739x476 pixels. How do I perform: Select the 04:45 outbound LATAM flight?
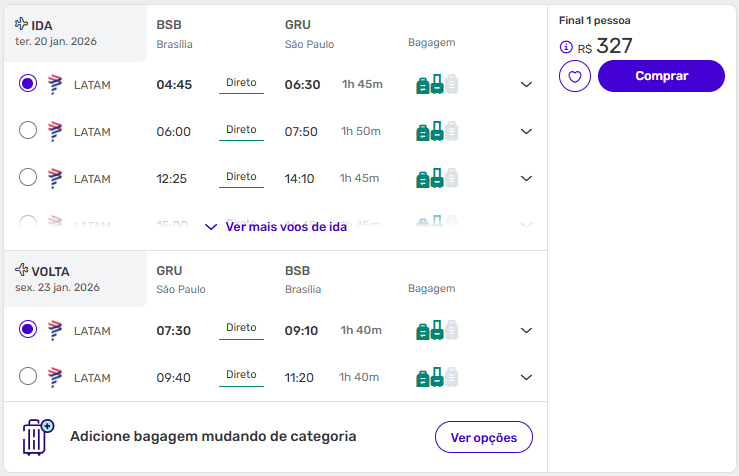[28, 84]
